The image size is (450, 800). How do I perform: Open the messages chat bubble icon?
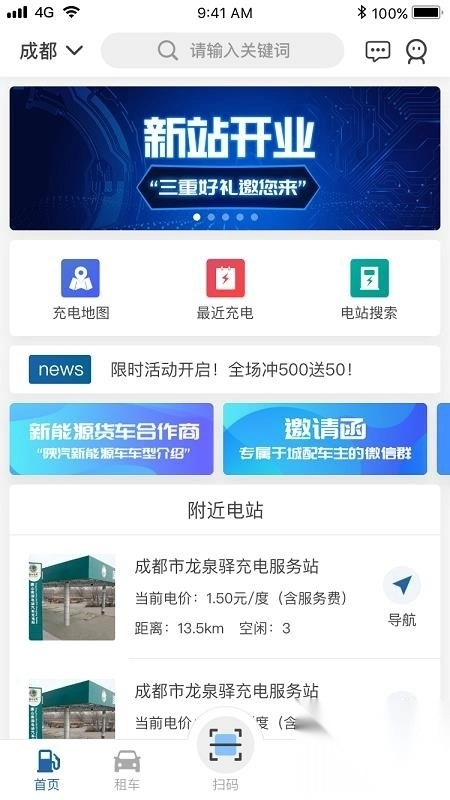378,51
